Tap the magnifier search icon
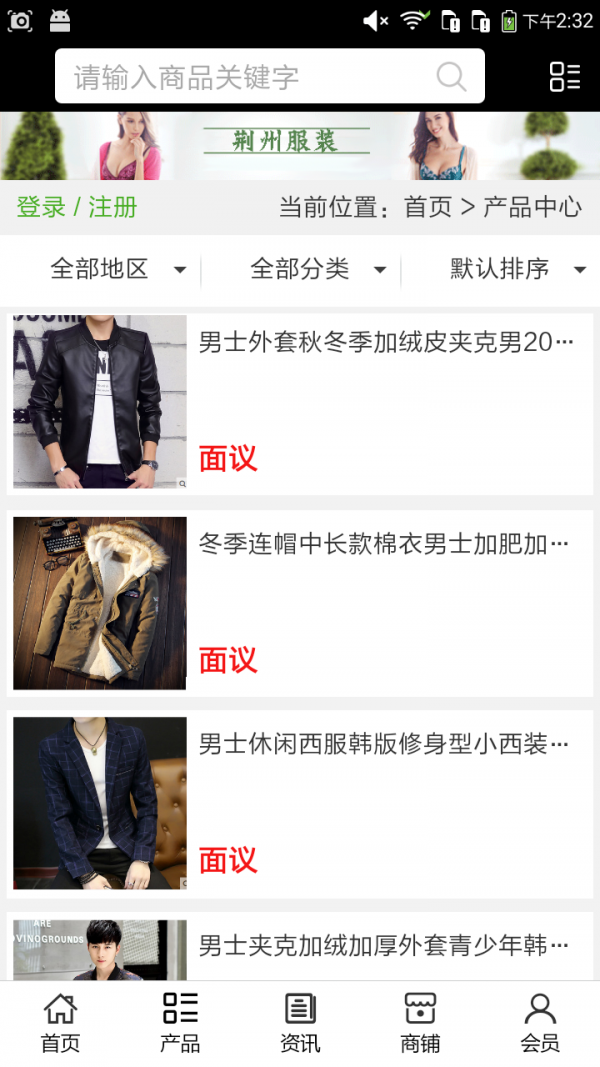This screenshot has width=600, height=1067. click(x=451, y=77)
